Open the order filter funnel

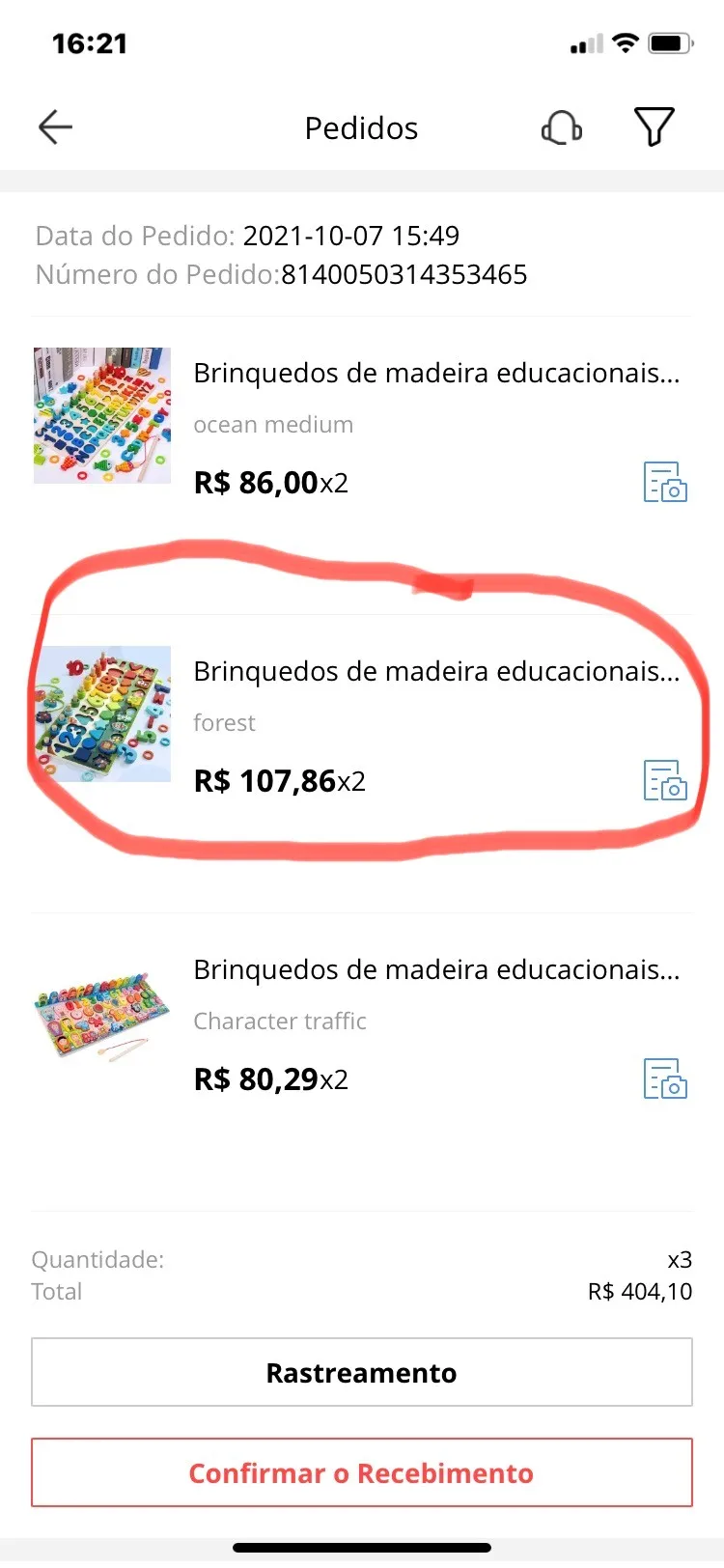click(x=654, y=127)
